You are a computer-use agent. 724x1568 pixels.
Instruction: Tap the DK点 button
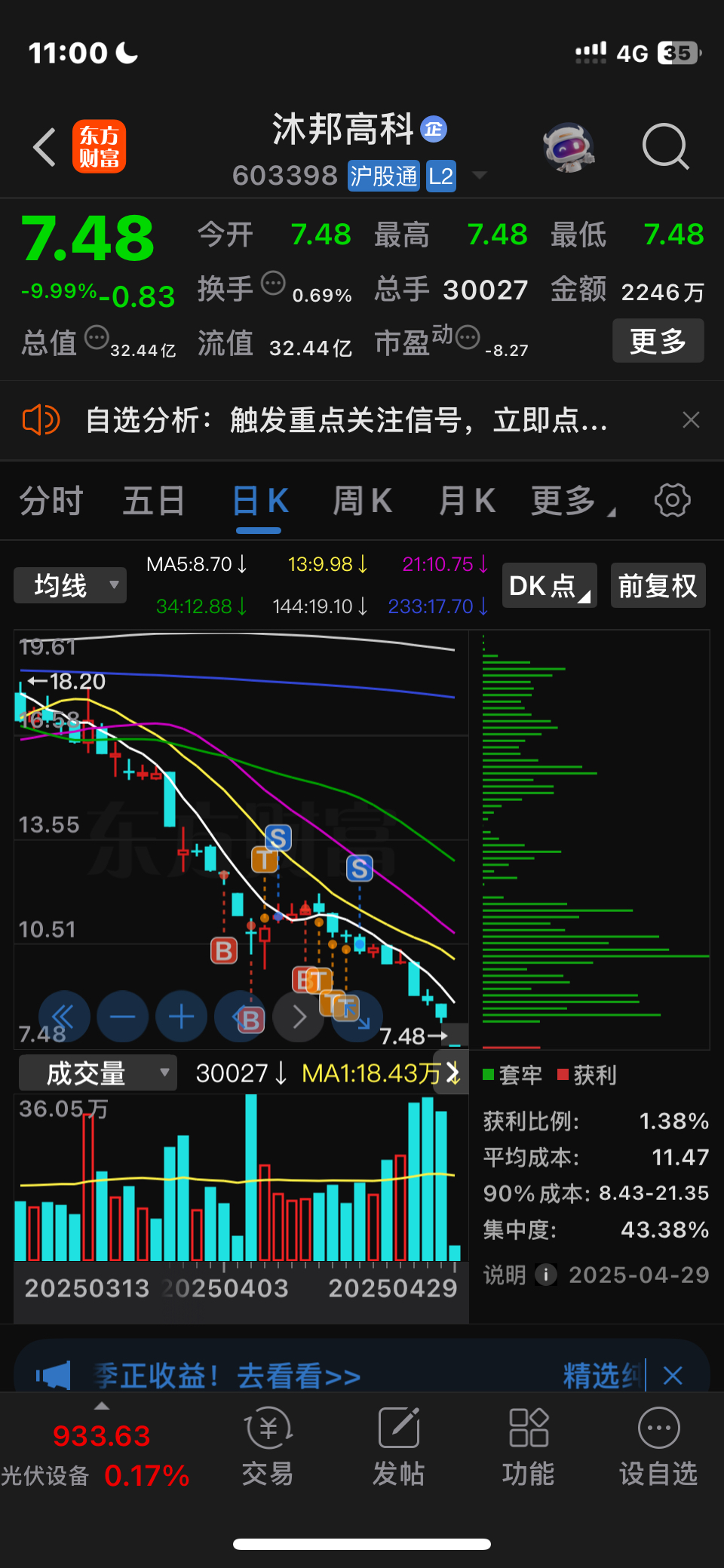(x=549, y=585)
